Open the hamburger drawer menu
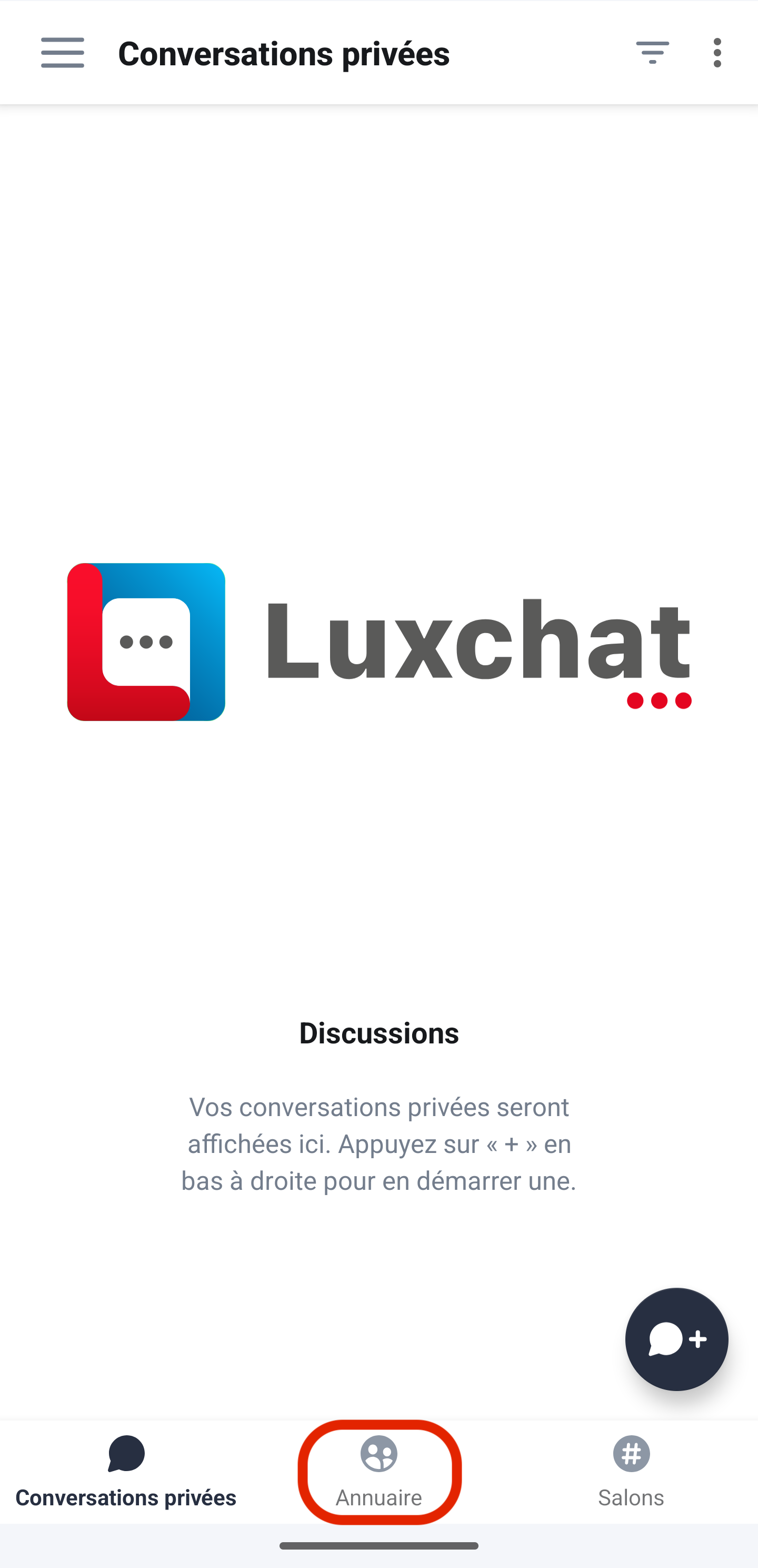The image size is (758, 1568). pyautogui.click(x=62, y=53)
